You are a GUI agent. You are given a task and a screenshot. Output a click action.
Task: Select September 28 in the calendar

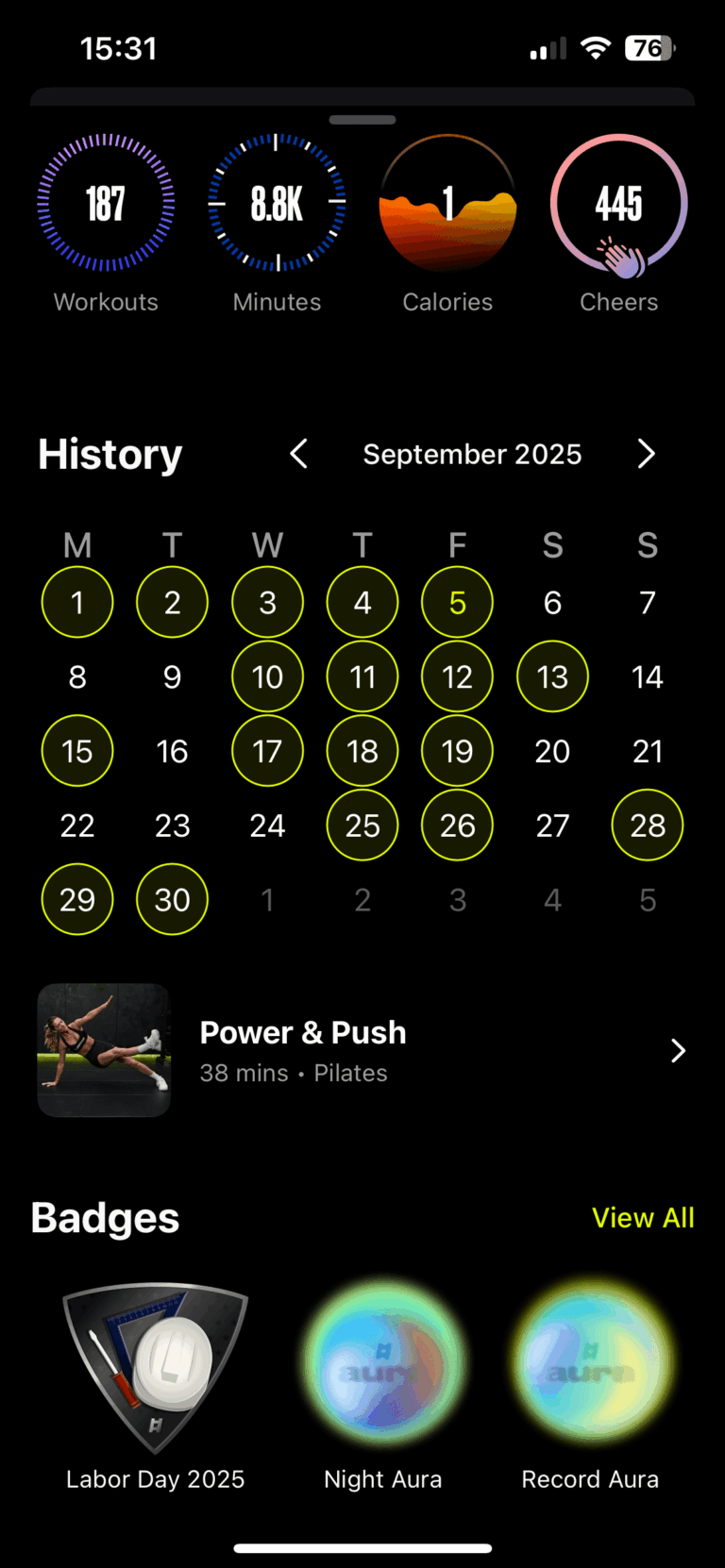click(x=648, y=826)
